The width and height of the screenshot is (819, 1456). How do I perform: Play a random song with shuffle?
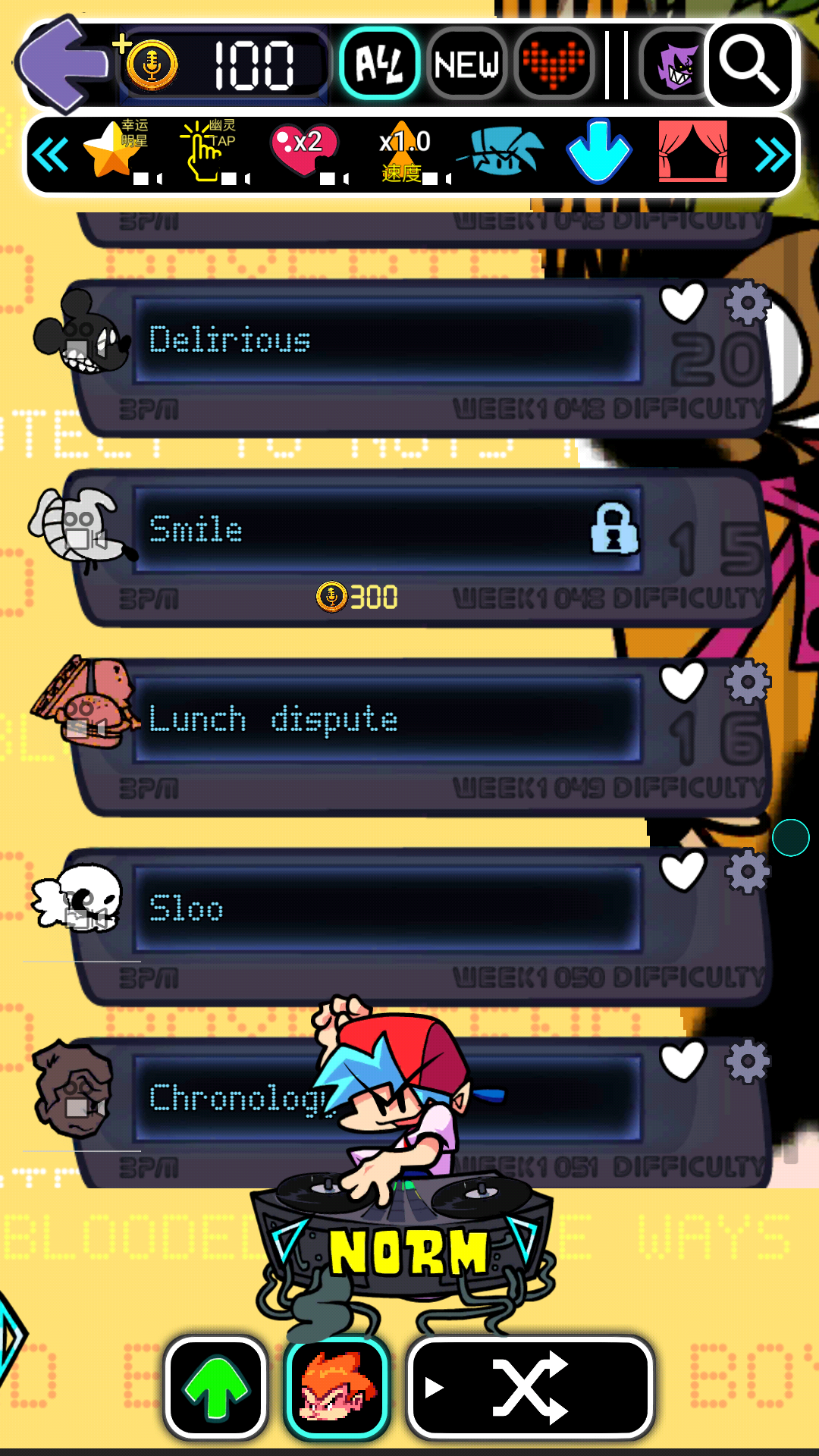click(x=531, y=1388)
